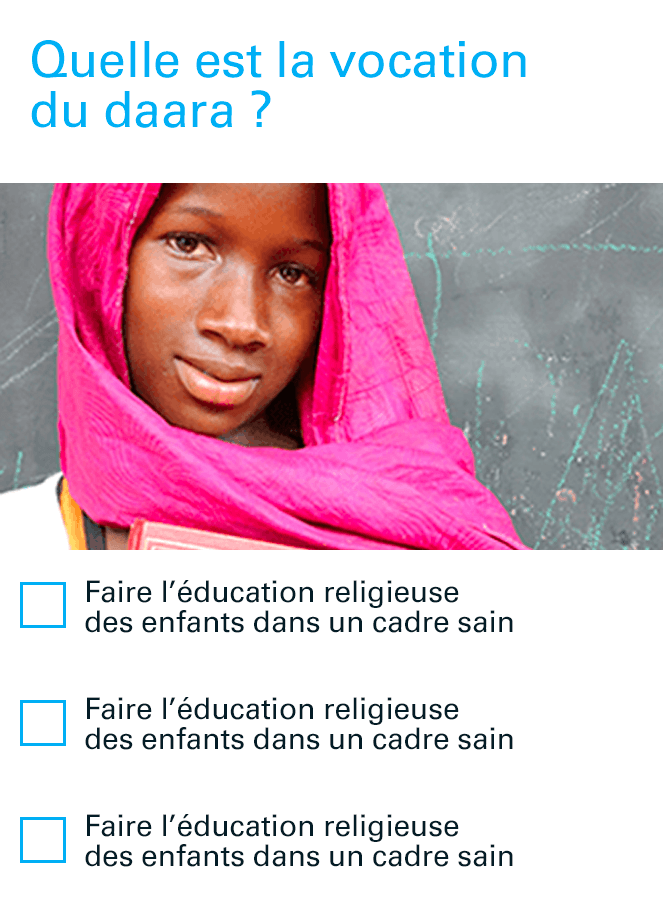Image resolution: width=663 pixels, height=901 pixels.
Task: Select the middle answer's checkbox
Action: [x=43, y=723]
